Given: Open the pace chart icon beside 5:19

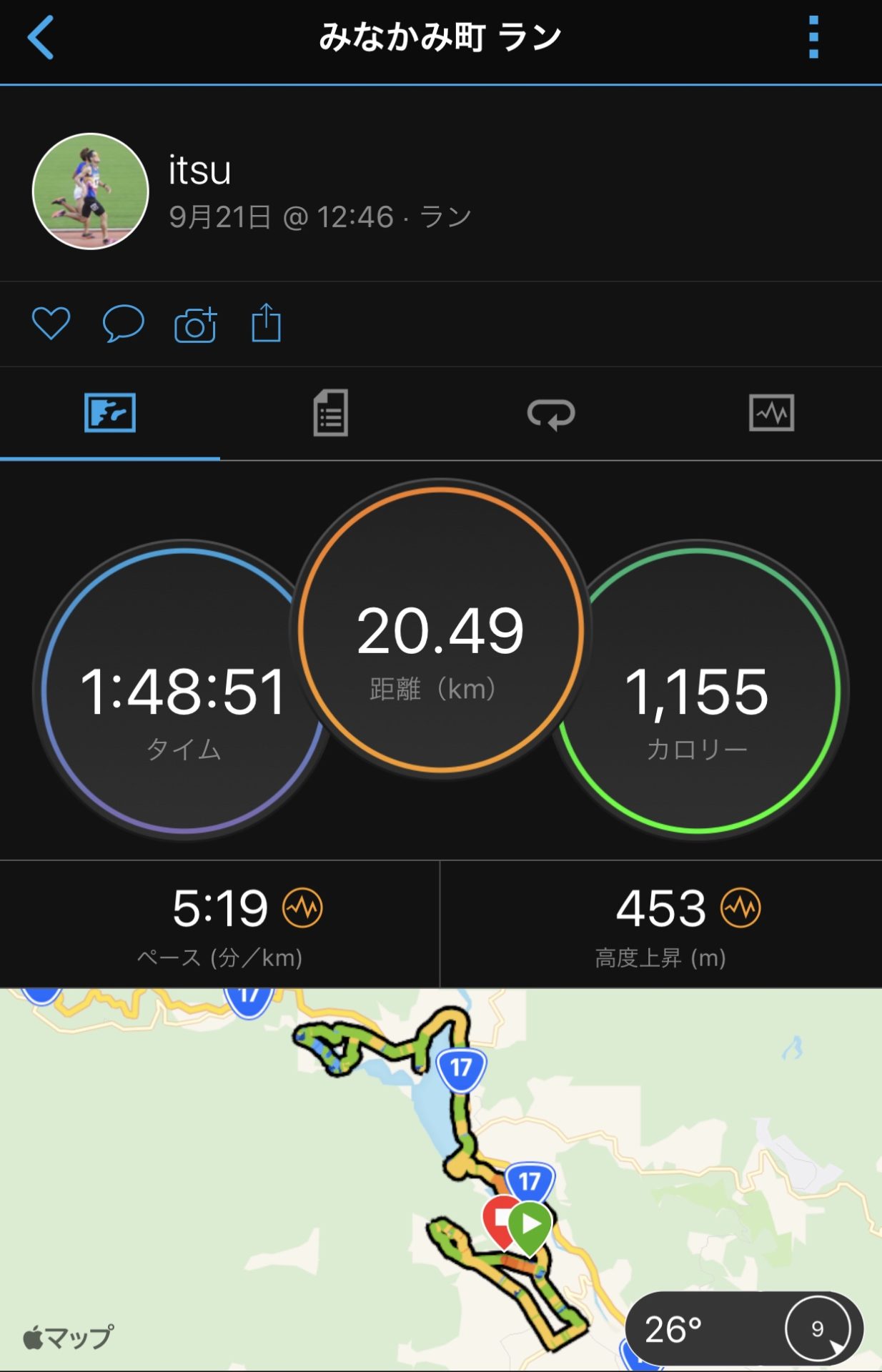Looking at the screenshot, I should (302, 908).
